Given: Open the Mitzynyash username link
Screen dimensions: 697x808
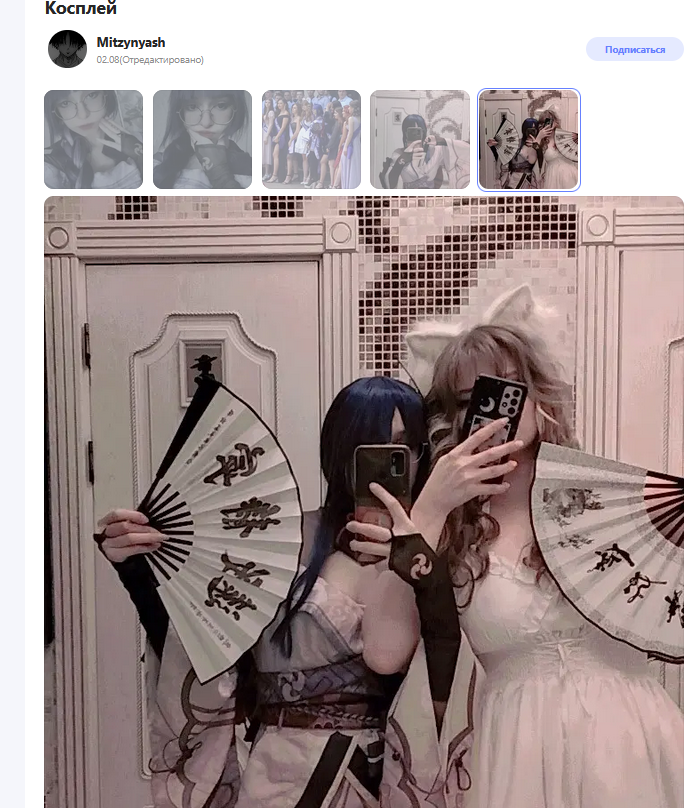Looking at the screenshot, I should [131, 42].
